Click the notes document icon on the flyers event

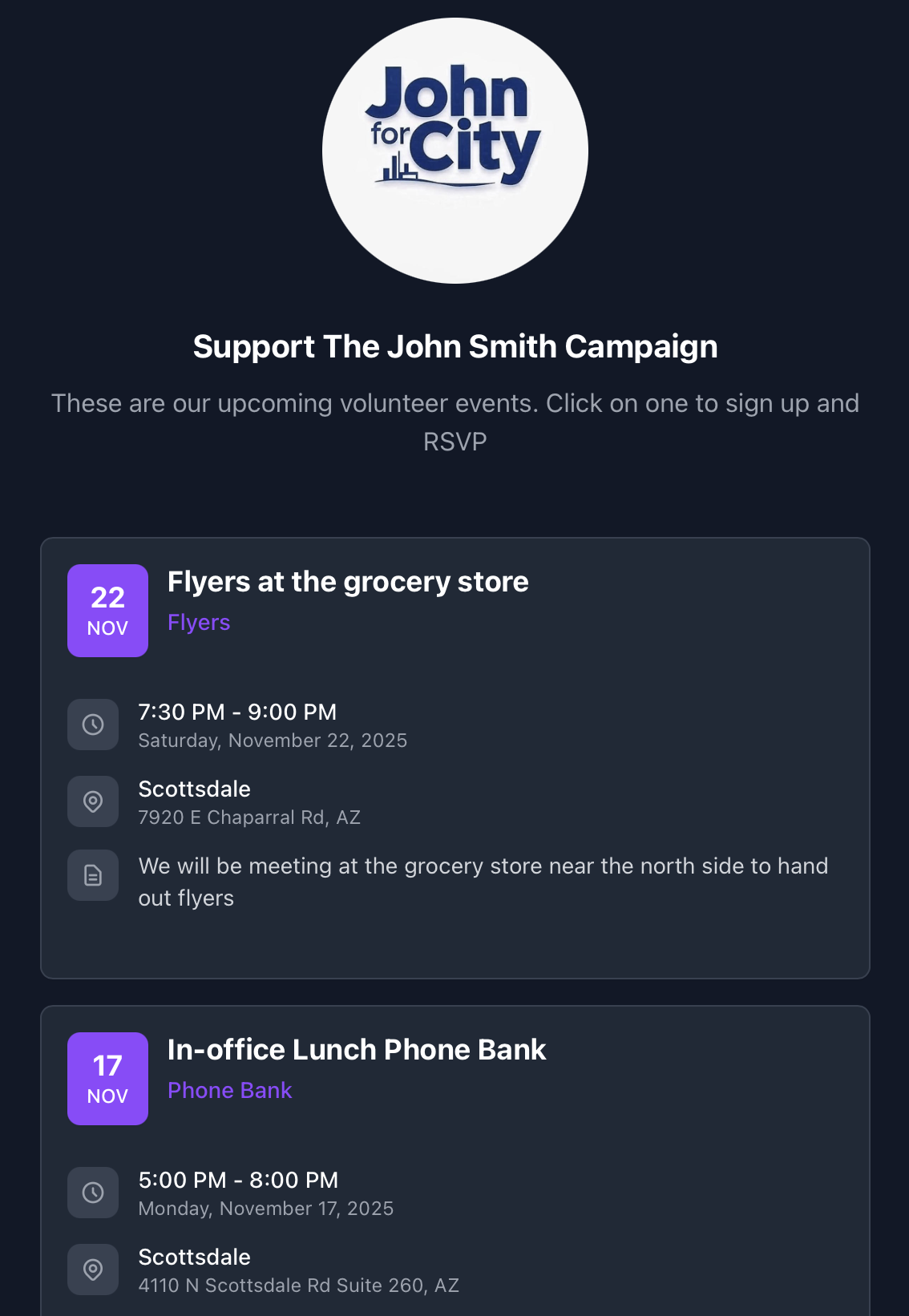point(92,875)
